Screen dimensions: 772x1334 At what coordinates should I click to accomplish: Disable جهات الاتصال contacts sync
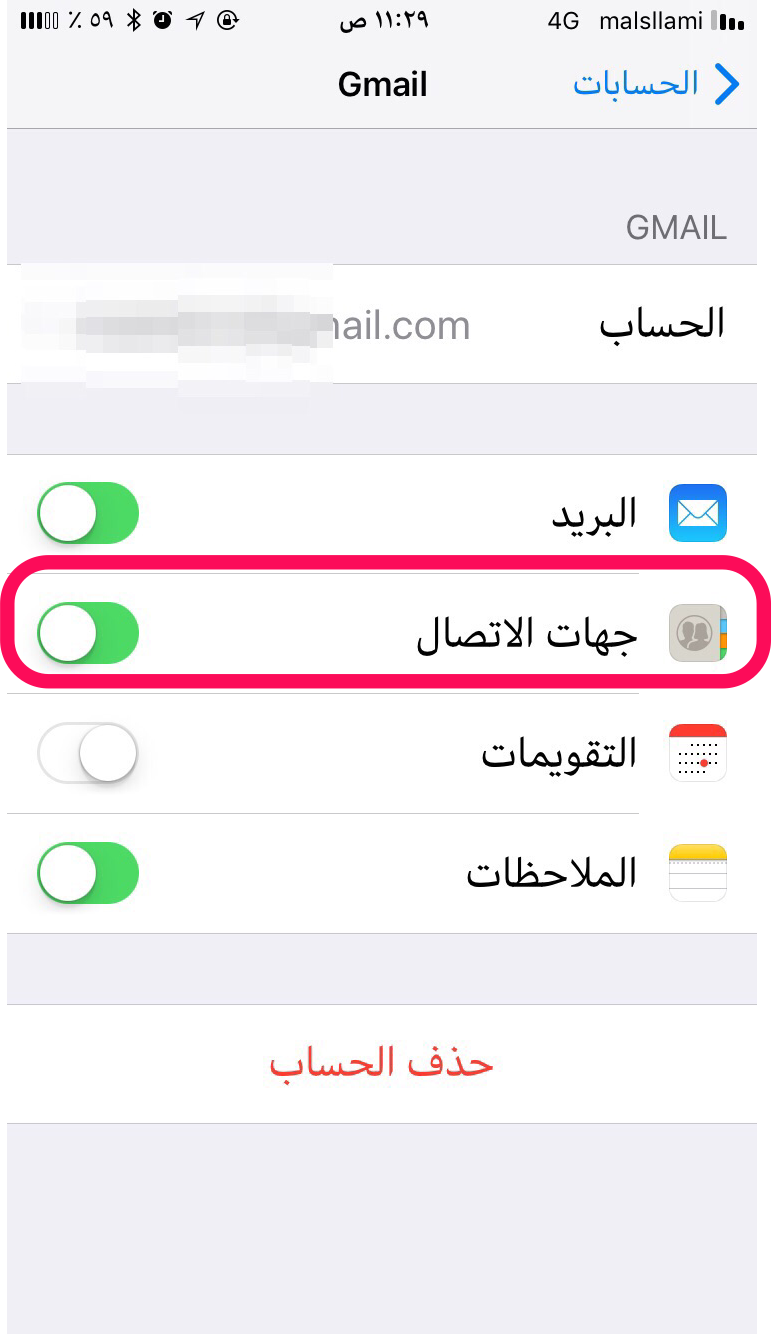click(88, 633)
